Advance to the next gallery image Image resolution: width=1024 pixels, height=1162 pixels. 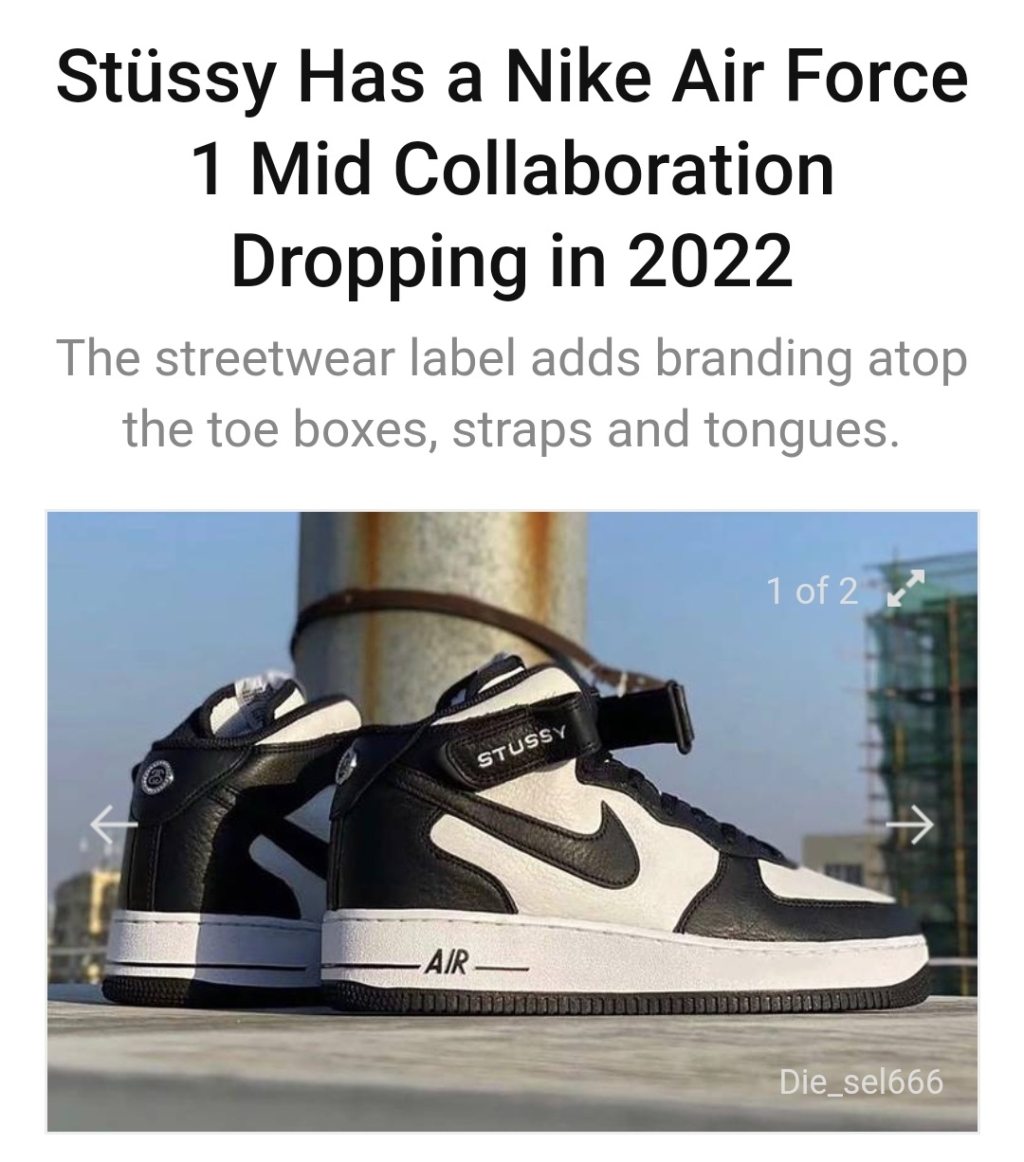click(908, 823)
